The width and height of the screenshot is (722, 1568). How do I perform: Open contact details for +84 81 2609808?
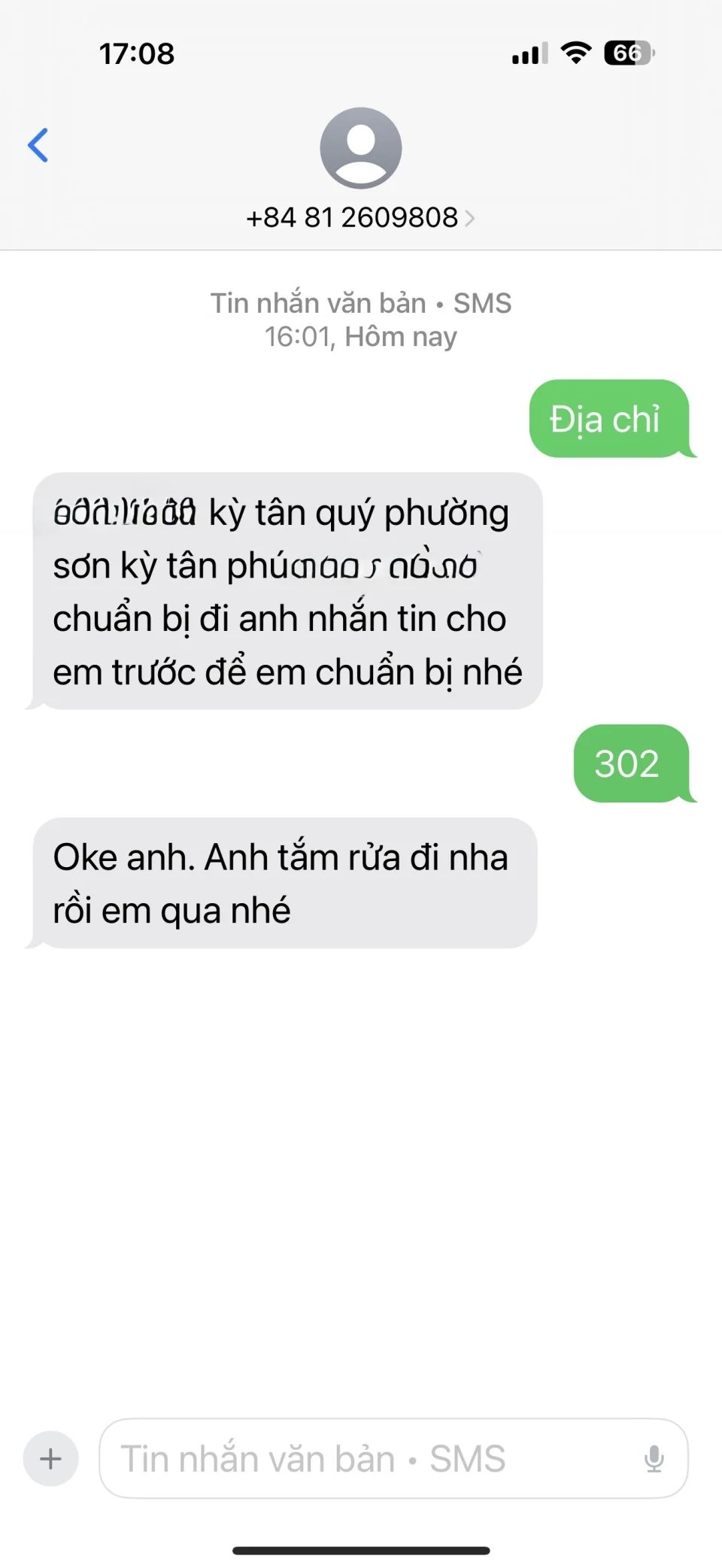click(360, 217)
